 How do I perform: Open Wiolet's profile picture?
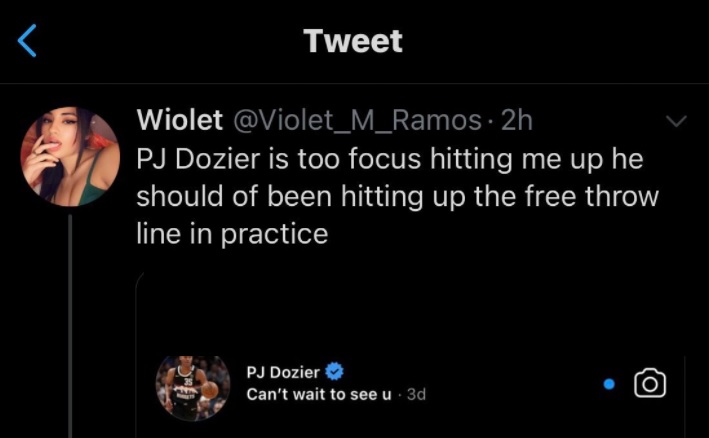pyautogui.click(x=70, y=157)
